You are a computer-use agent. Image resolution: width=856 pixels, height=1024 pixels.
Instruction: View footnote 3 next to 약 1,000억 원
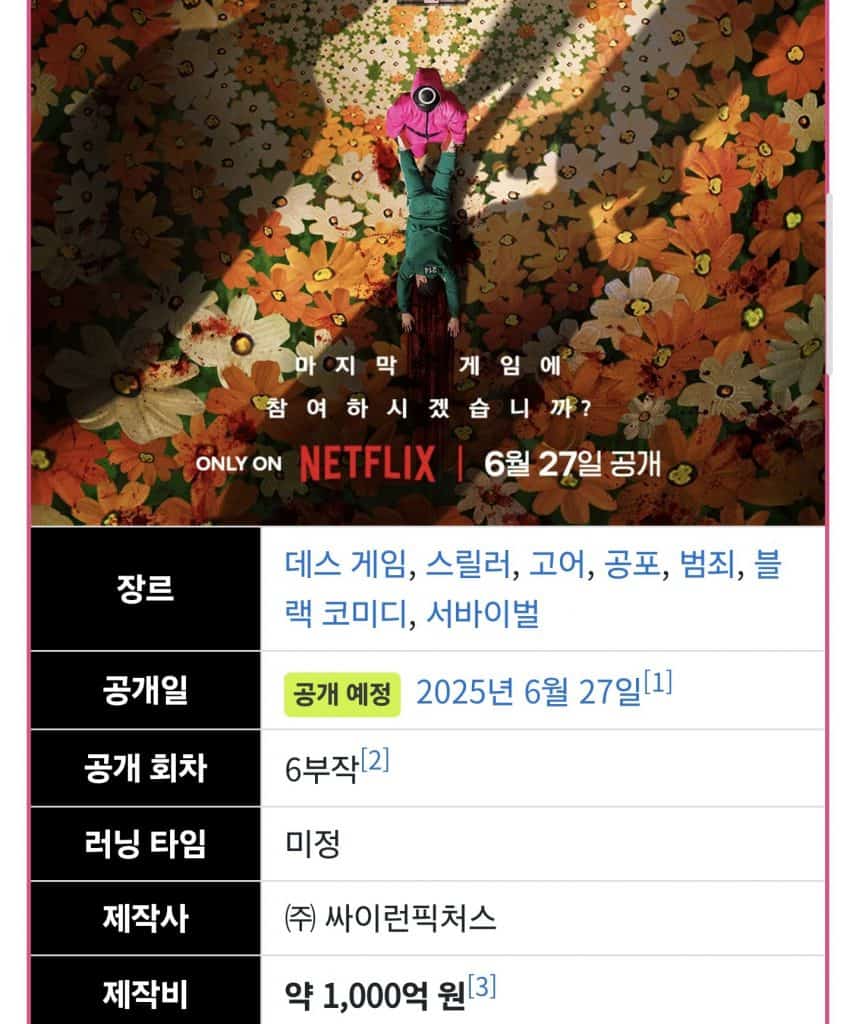(x=481, y=988)
